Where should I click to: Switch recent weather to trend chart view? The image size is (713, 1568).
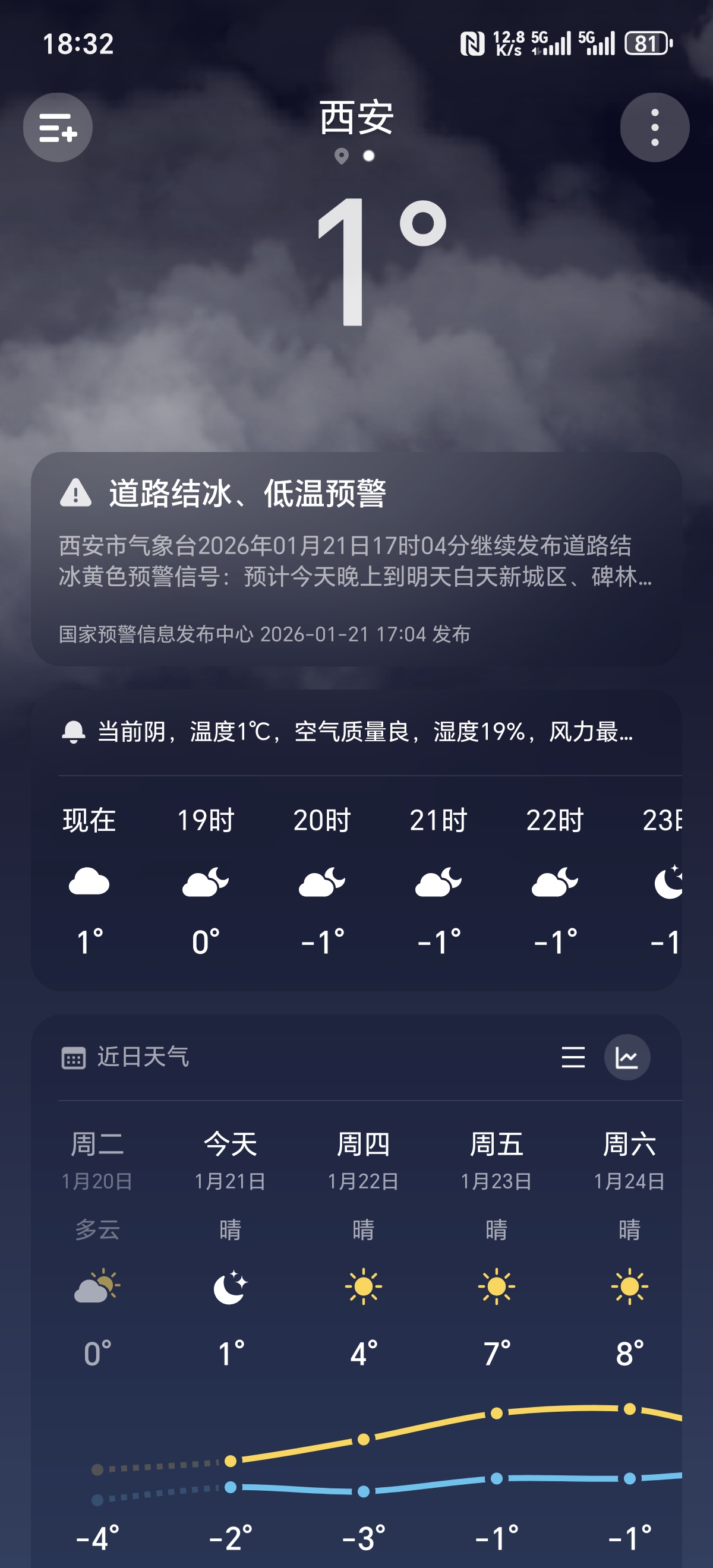point(626,1057)
